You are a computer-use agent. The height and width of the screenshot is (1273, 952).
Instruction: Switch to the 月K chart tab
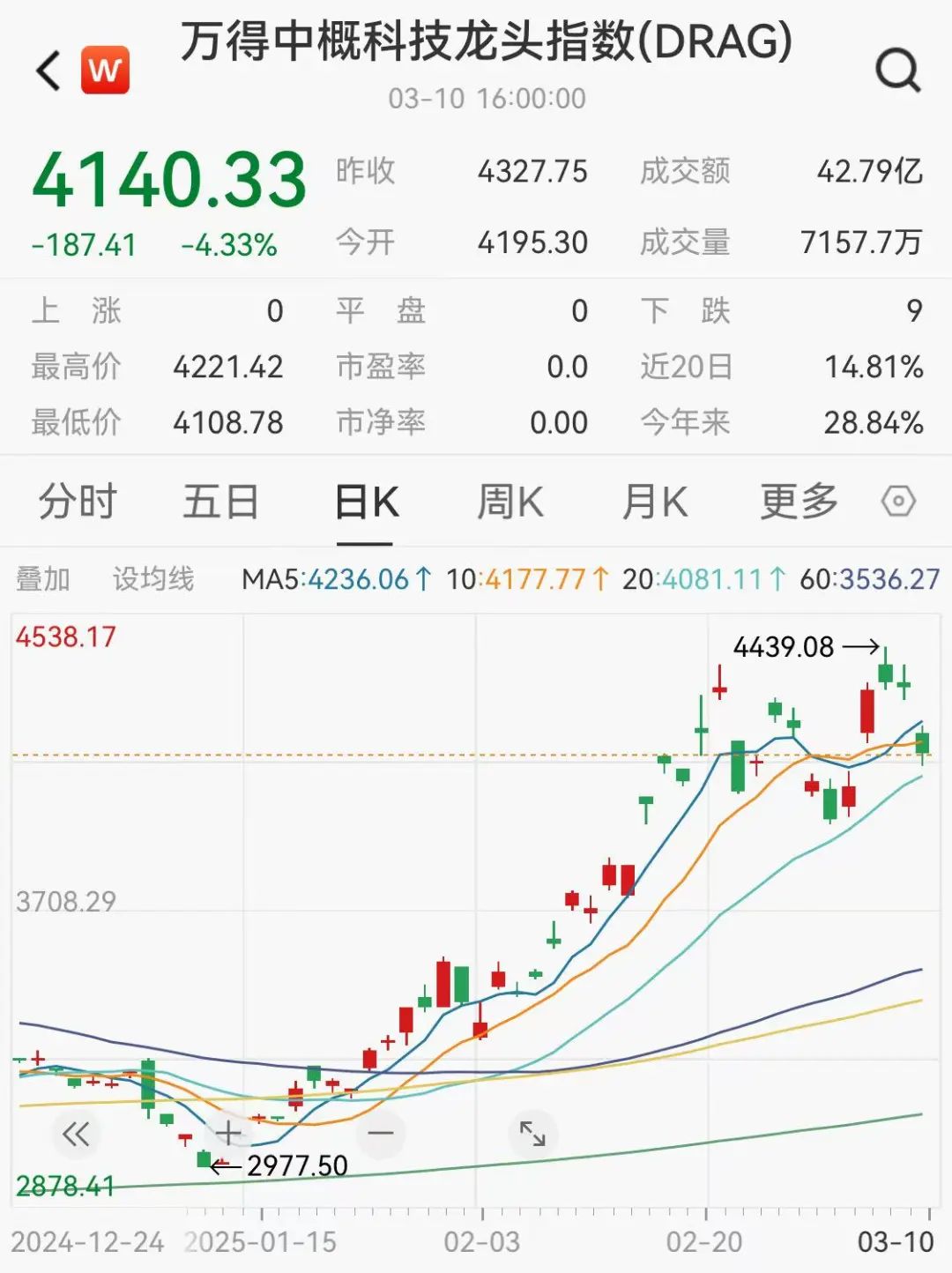pyautogui.click(x=654, y=502)
